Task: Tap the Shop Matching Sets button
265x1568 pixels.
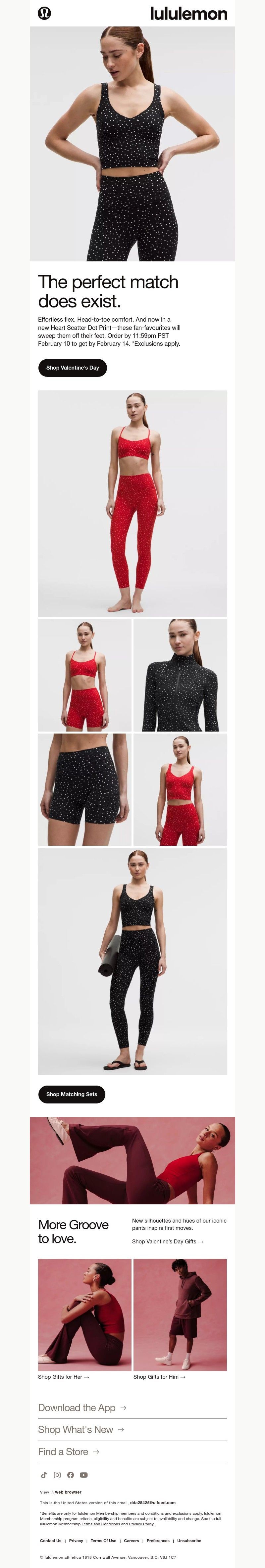Action: click(72, 1094)
